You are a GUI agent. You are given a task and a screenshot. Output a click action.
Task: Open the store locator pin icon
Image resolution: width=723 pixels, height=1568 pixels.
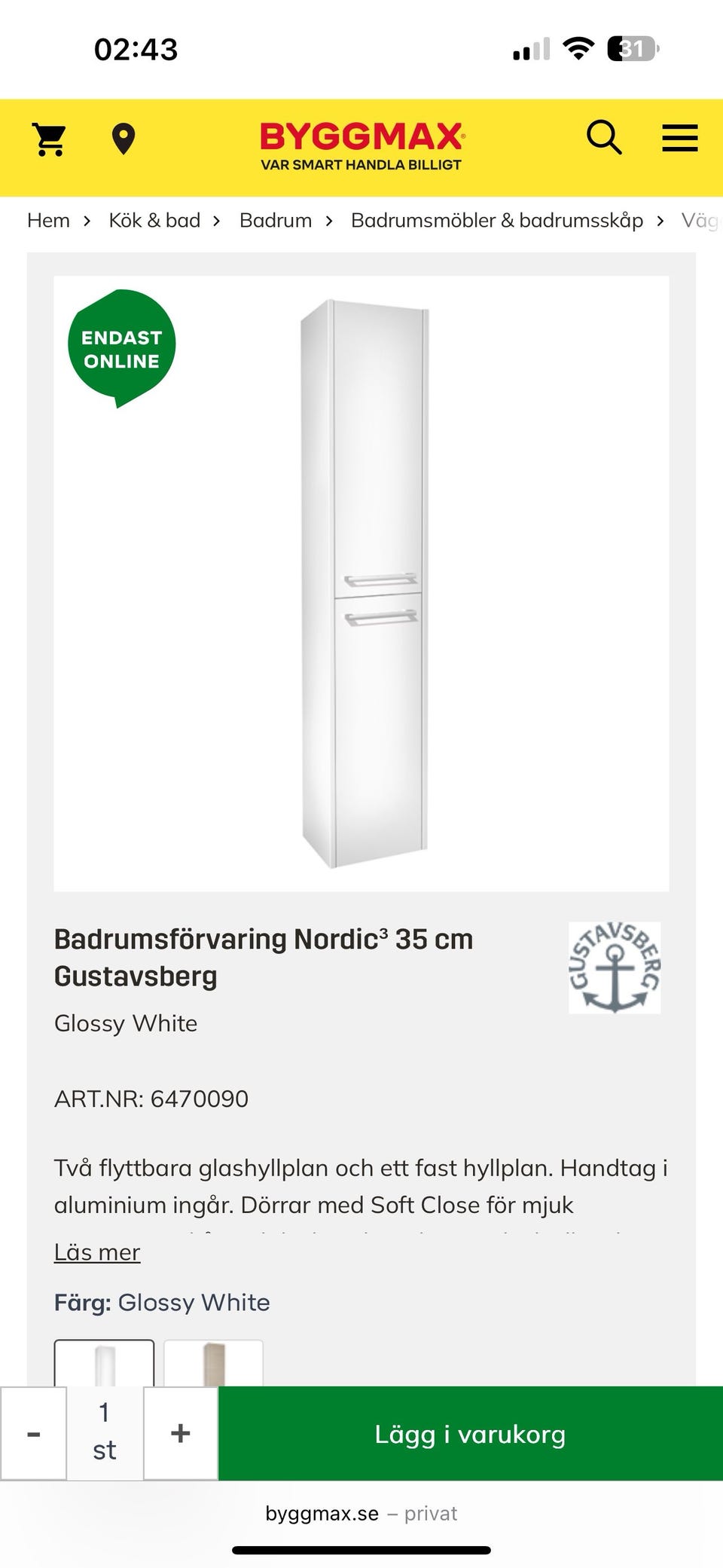click(122, 138)
